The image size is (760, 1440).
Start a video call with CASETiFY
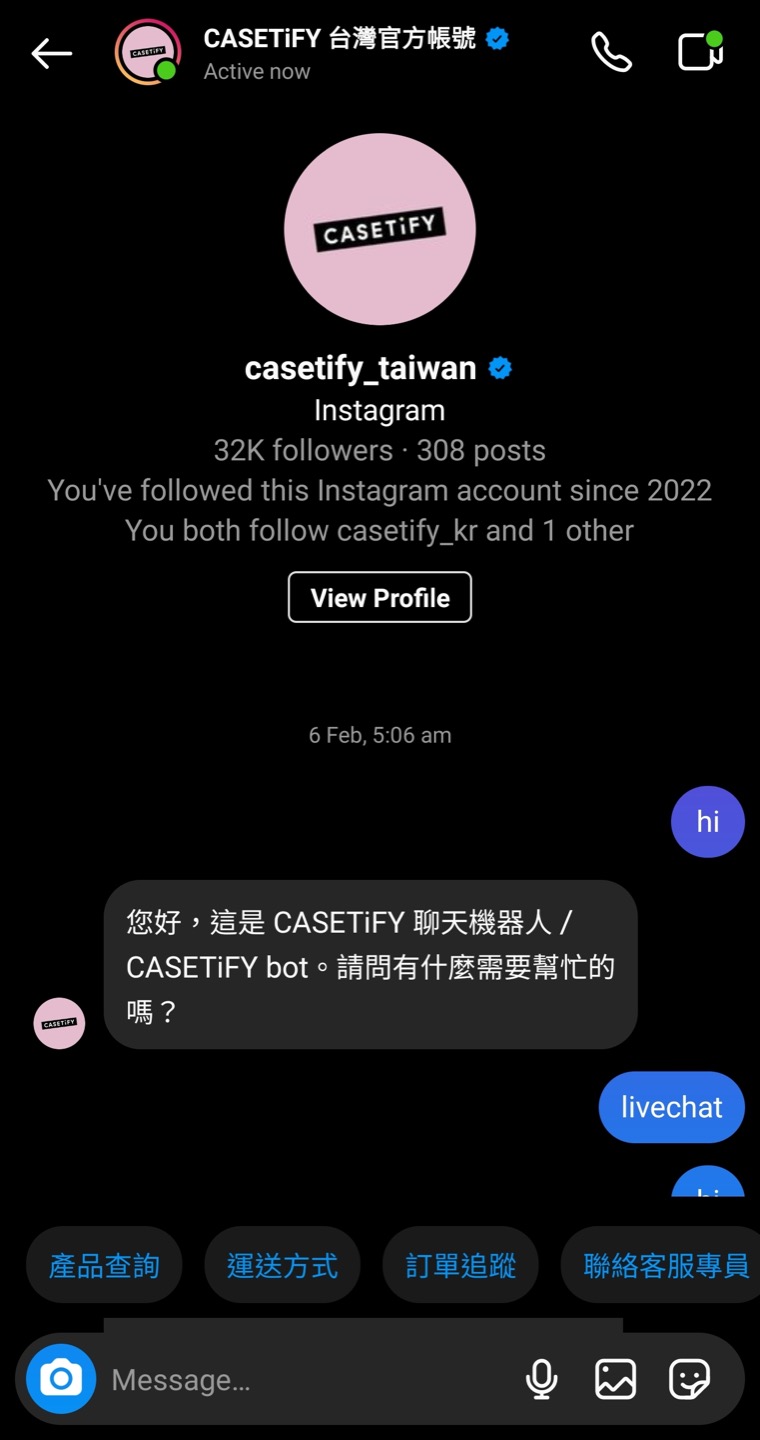700,52
